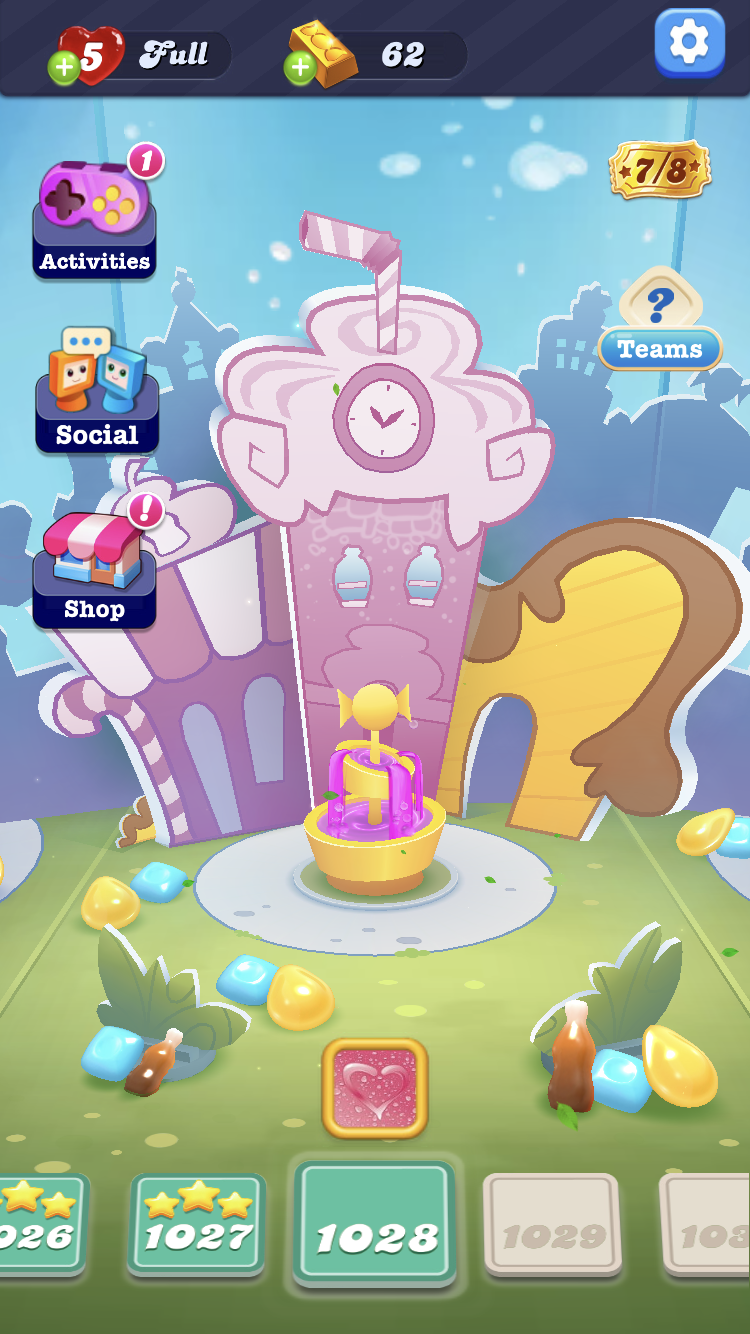Image resolution: width=750 pixels, height=1334 pixels.
Task: Add more lives with the plus icon
Action: pos(64,68)
